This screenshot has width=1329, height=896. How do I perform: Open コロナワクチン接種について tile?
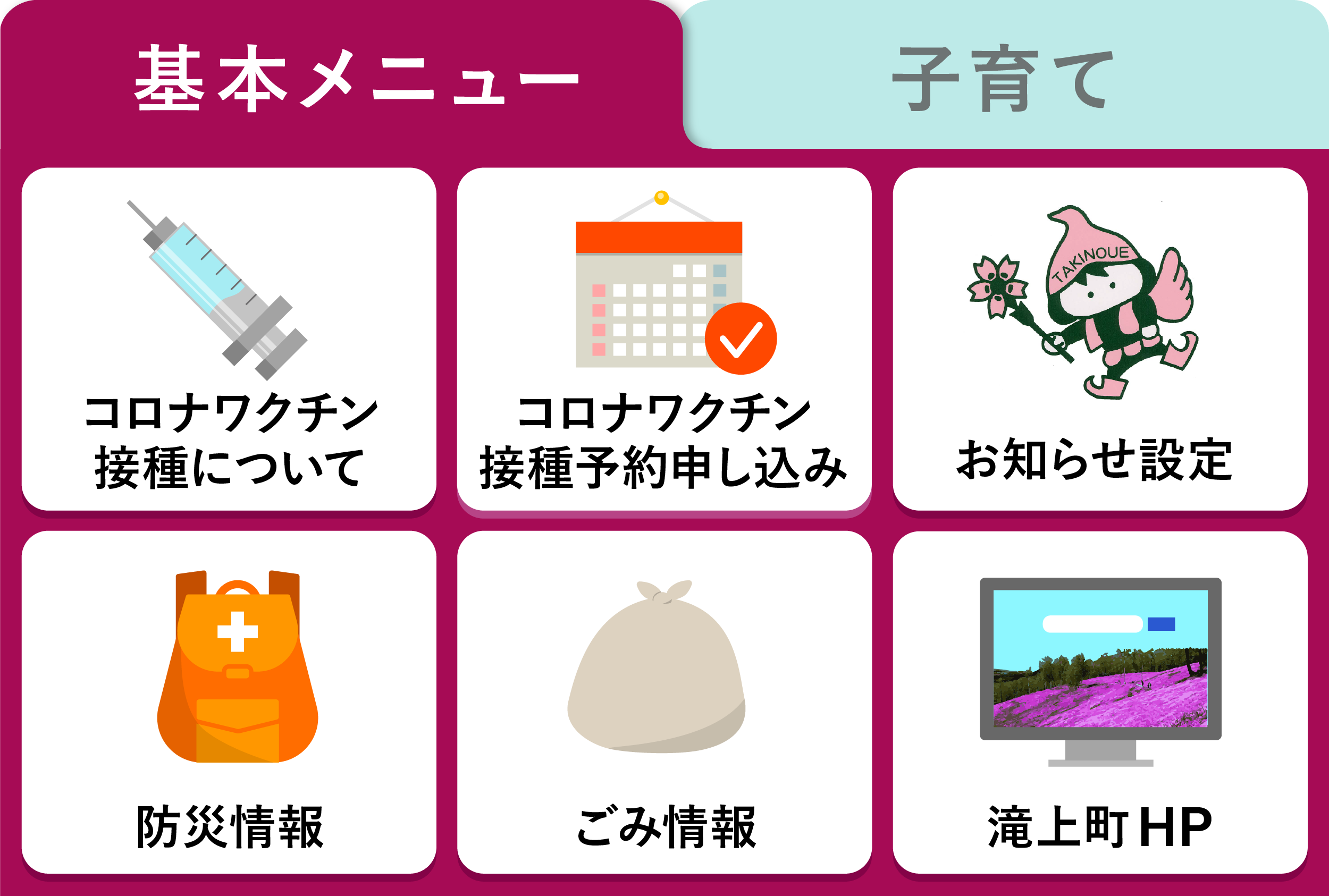tap(229, 340)
